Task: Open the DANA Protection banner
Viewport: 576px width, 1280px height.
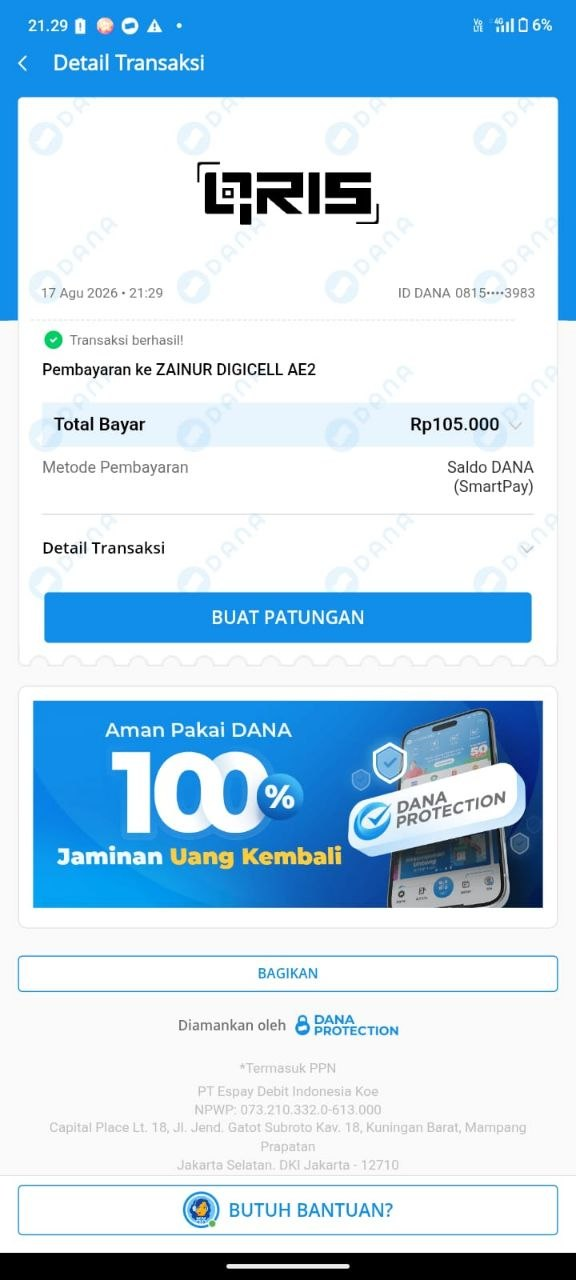Action: 288,804
